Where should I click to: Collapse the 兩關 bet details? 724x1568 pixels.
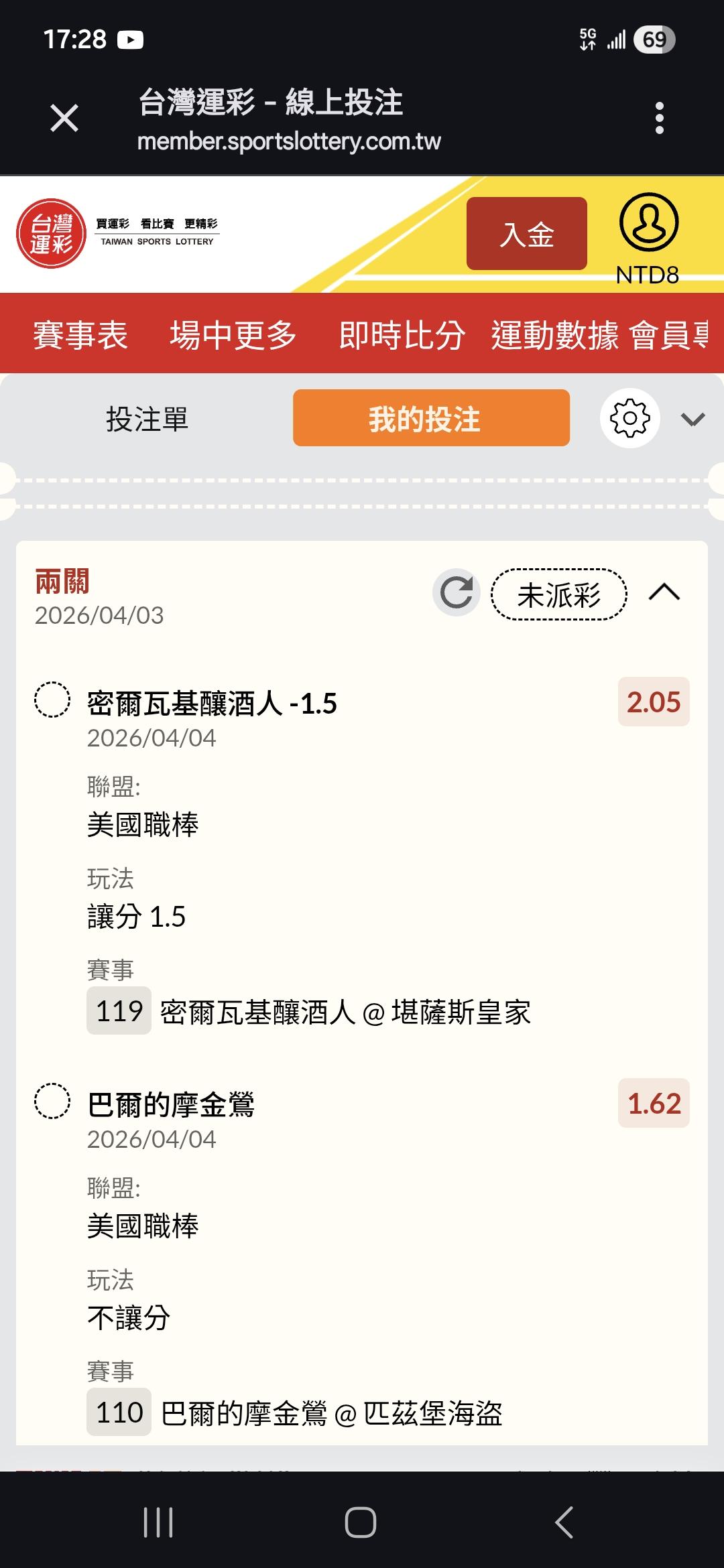pyautogui.click(x=664, y=593)
